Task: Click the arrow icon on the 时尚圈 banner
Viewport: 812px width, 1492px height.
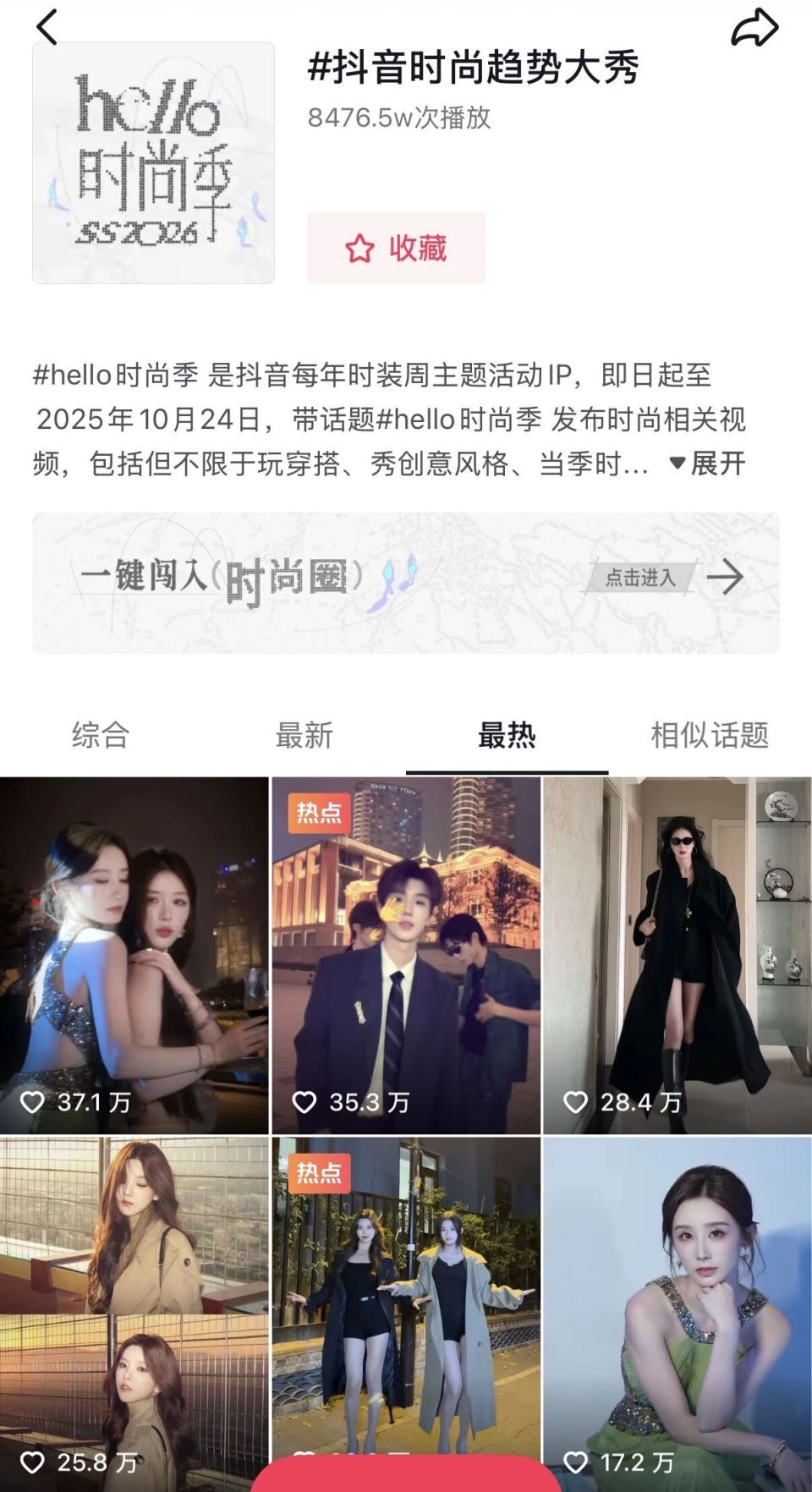Action: point(726,579)
